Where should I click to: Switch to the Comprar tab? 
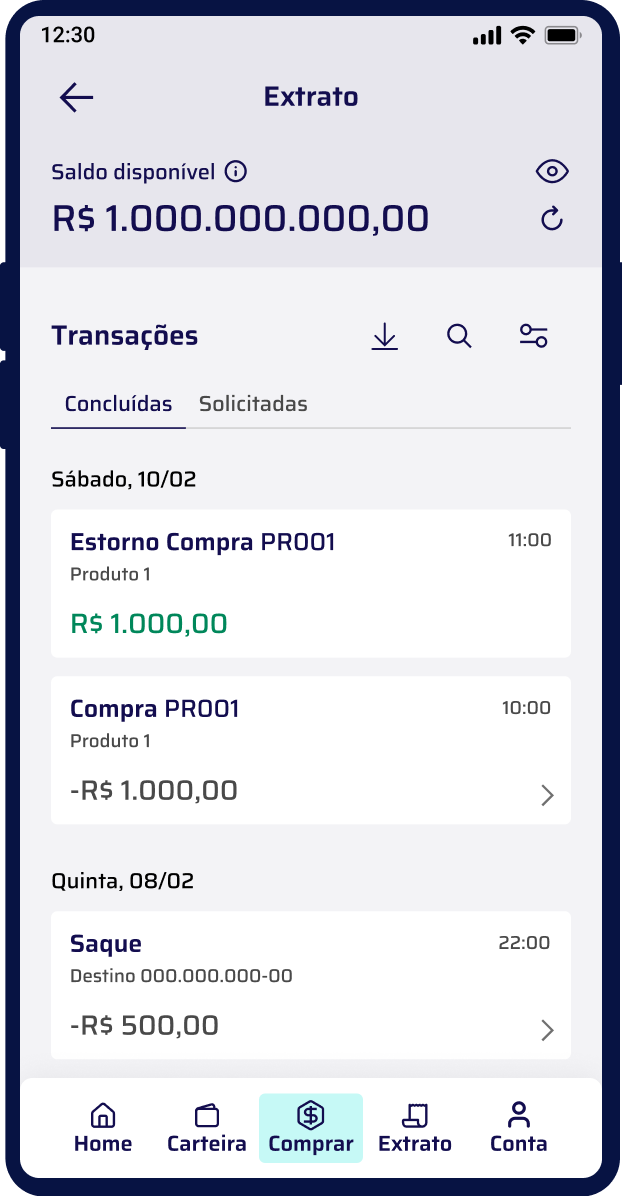(x=311, y=1128)
